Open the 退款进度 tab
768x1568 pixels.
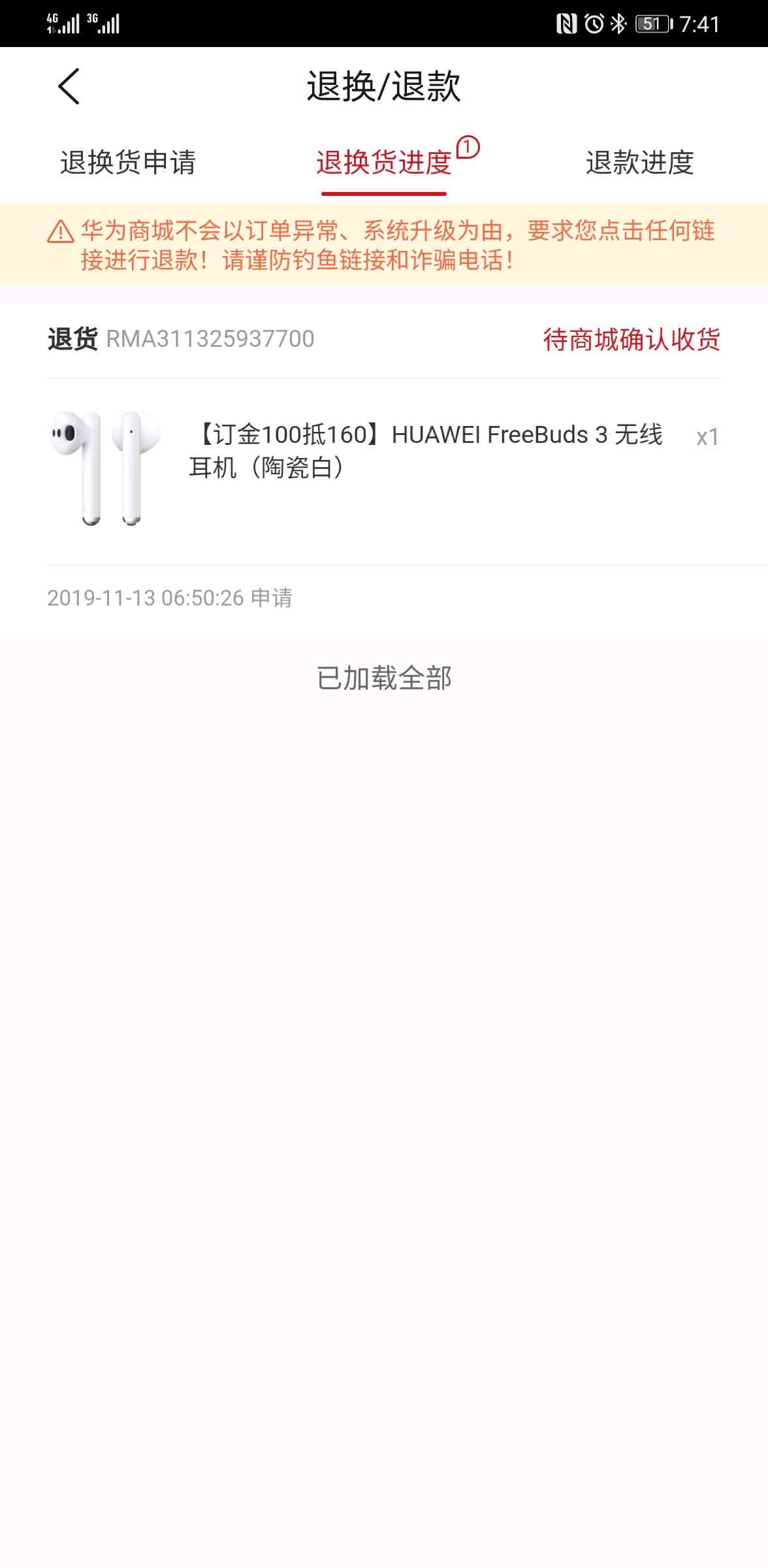639,163
